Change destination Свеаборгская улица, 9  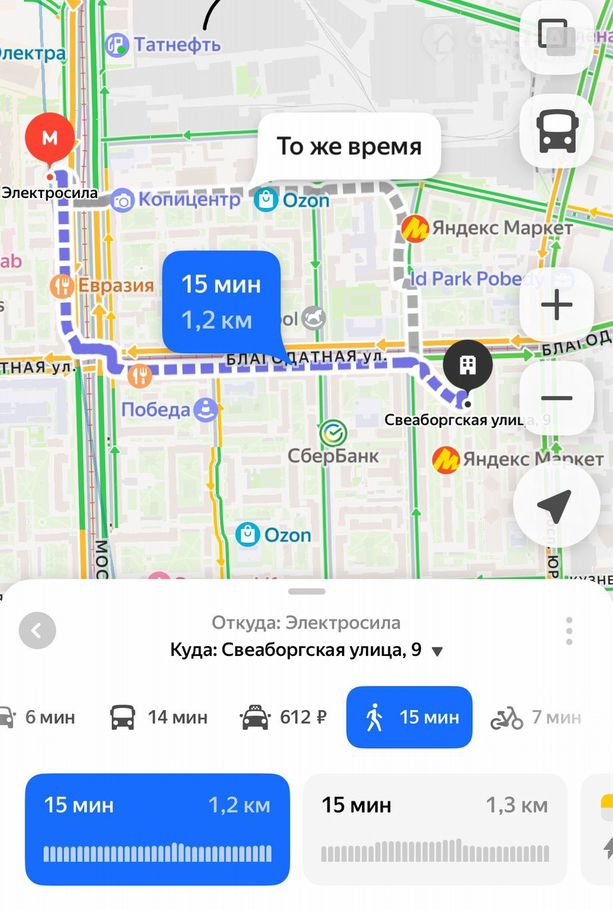[x=307, y=651]
